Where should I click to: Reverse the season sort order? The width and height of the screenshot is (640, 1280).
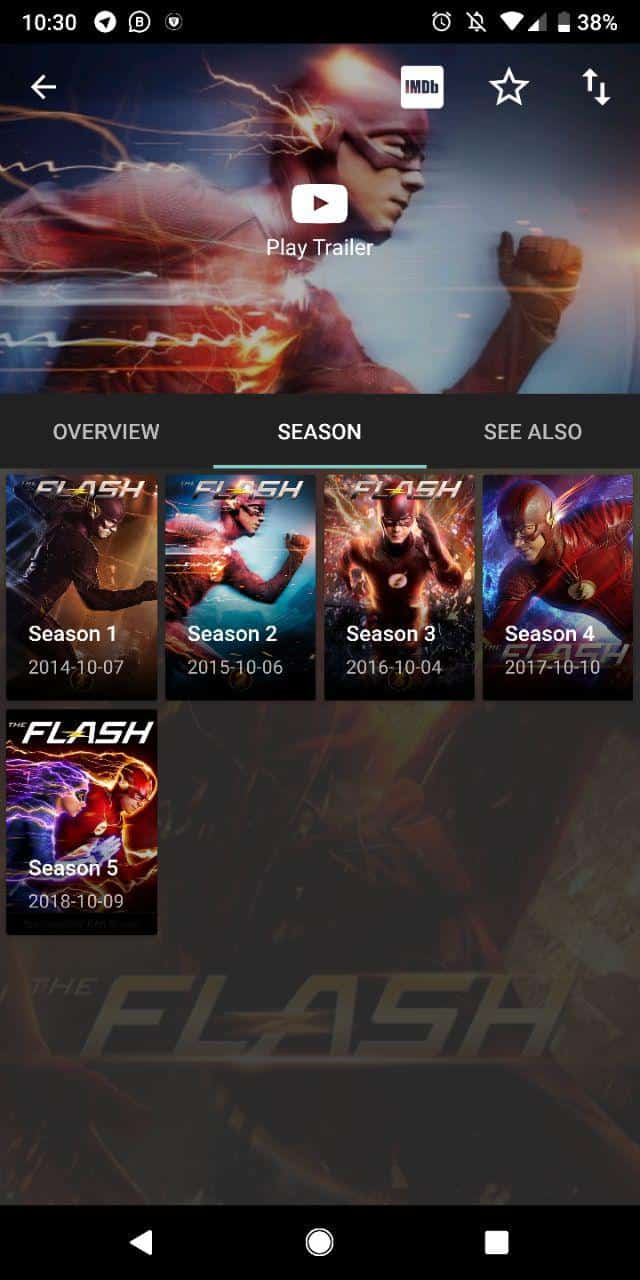coord(596,88)
